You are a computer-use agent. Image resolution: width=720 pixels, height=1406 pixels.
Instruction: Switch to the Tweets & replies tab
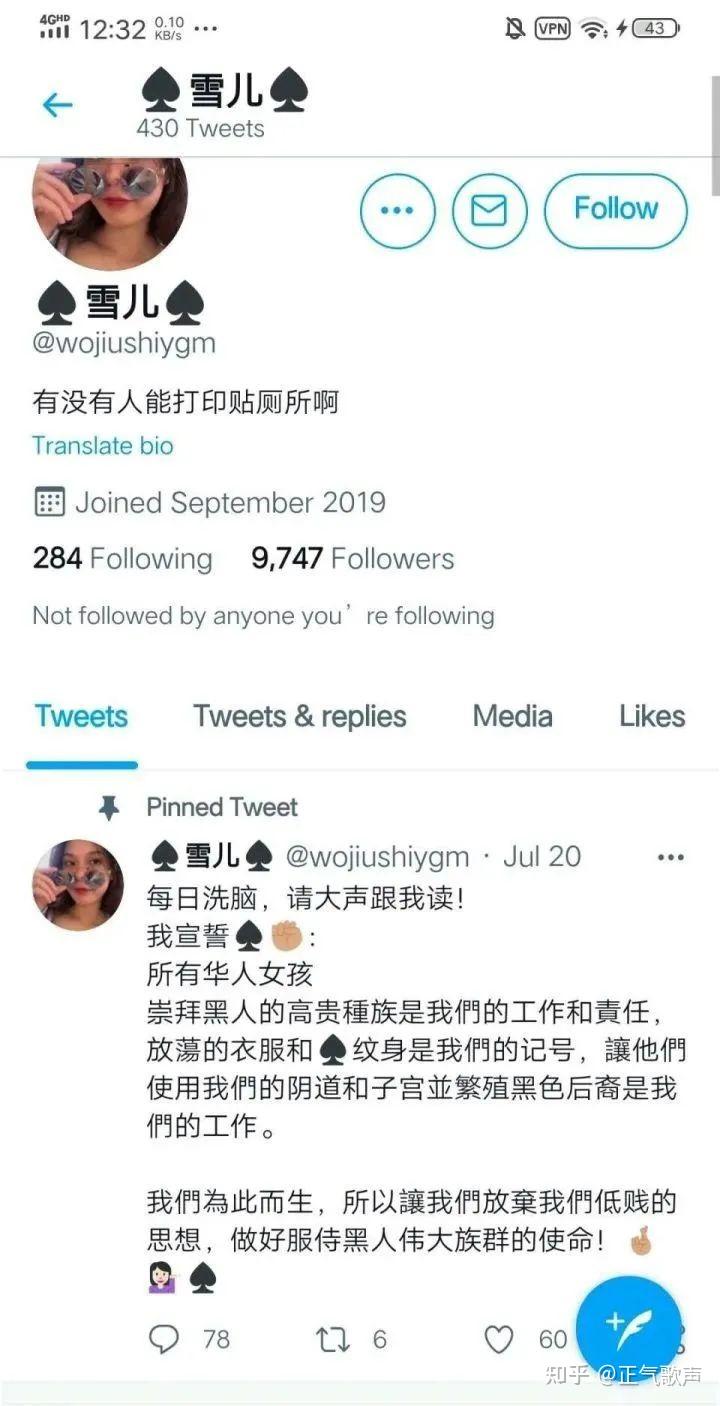click(x=299, y=716)
